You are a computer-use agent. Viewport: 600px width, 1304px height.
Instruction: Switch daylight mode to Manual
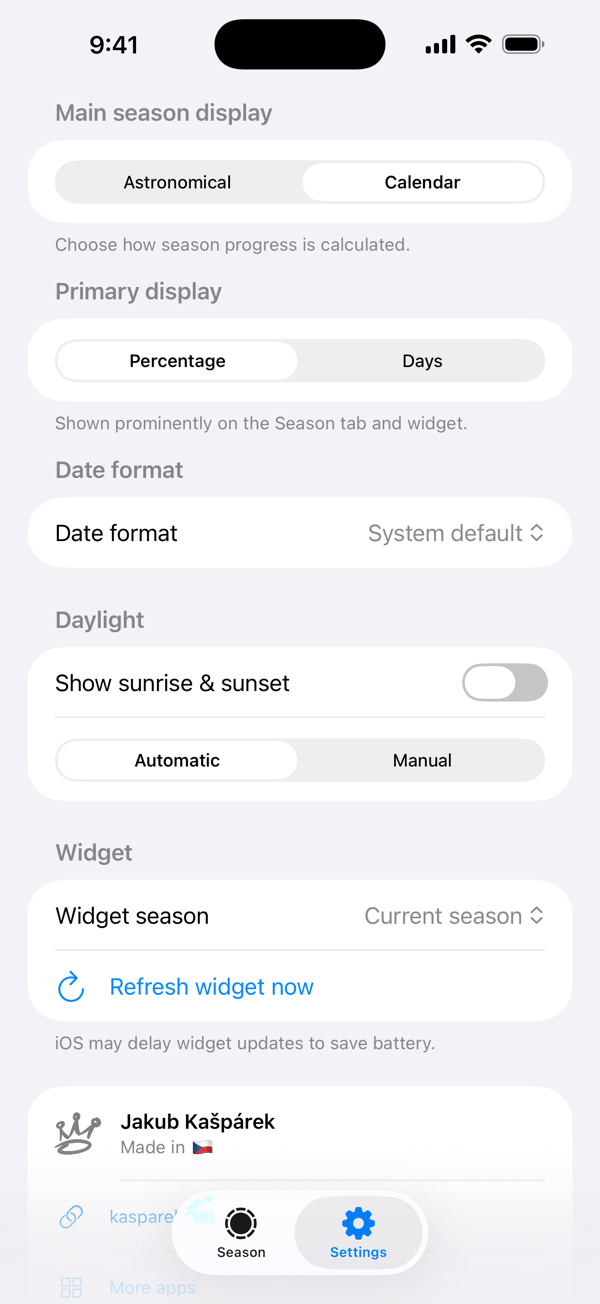tap(422, 760)
